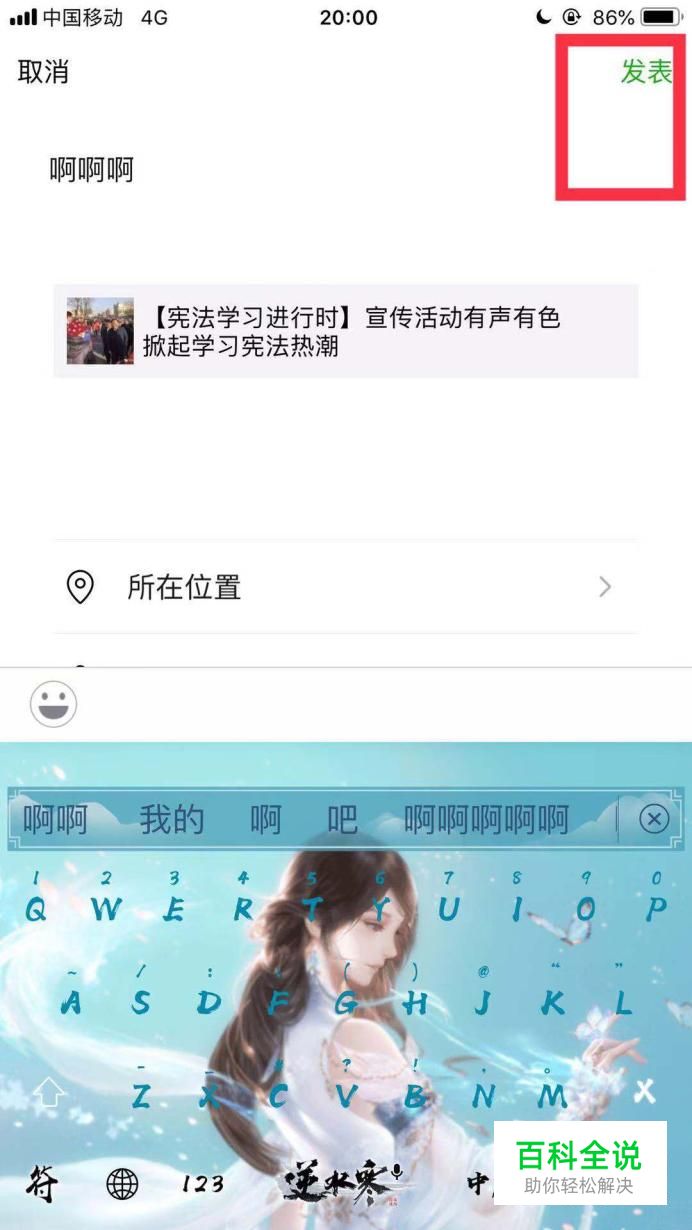Choose the 我的 keyboard suggestion

point(172,820)
